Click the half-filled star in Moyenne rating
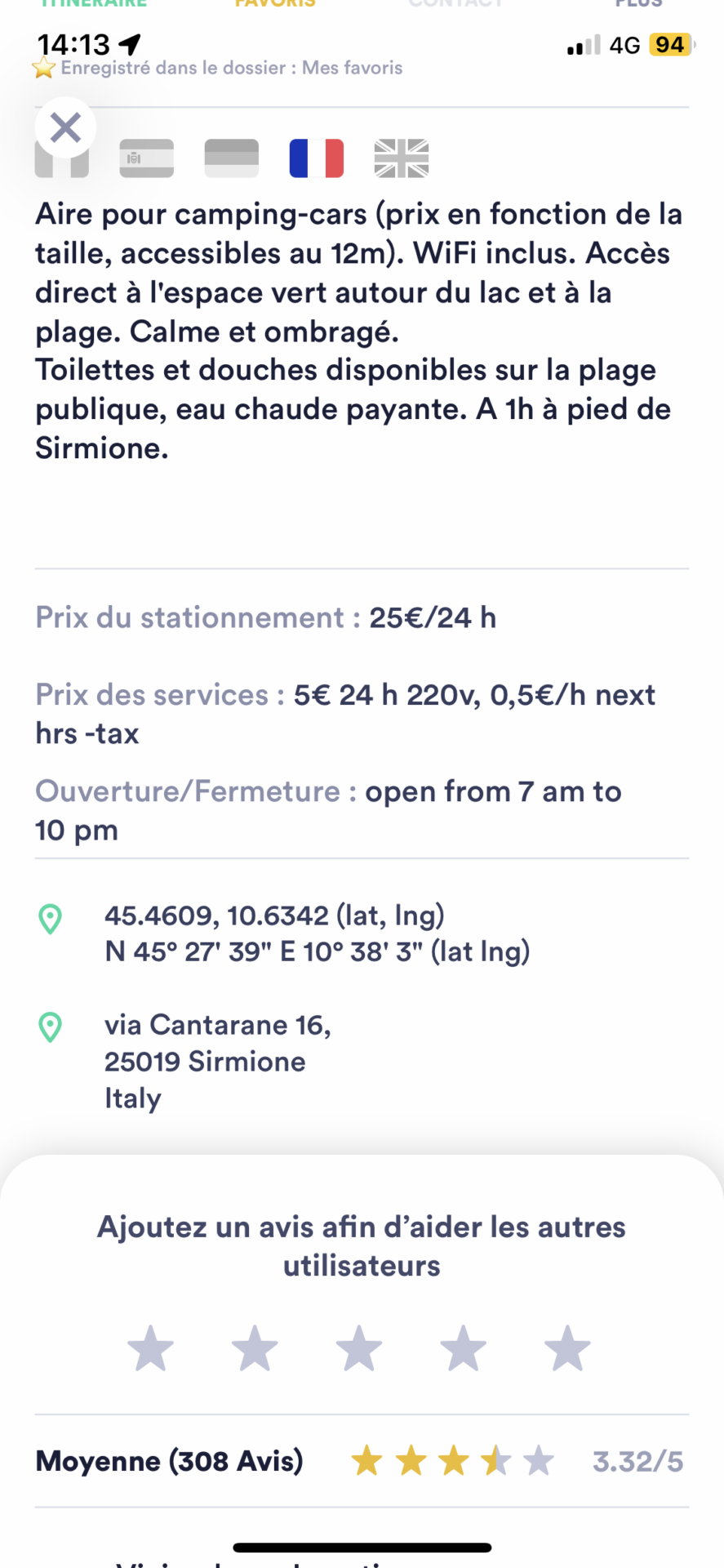The image size is (724, 1568). point(494,1461)
